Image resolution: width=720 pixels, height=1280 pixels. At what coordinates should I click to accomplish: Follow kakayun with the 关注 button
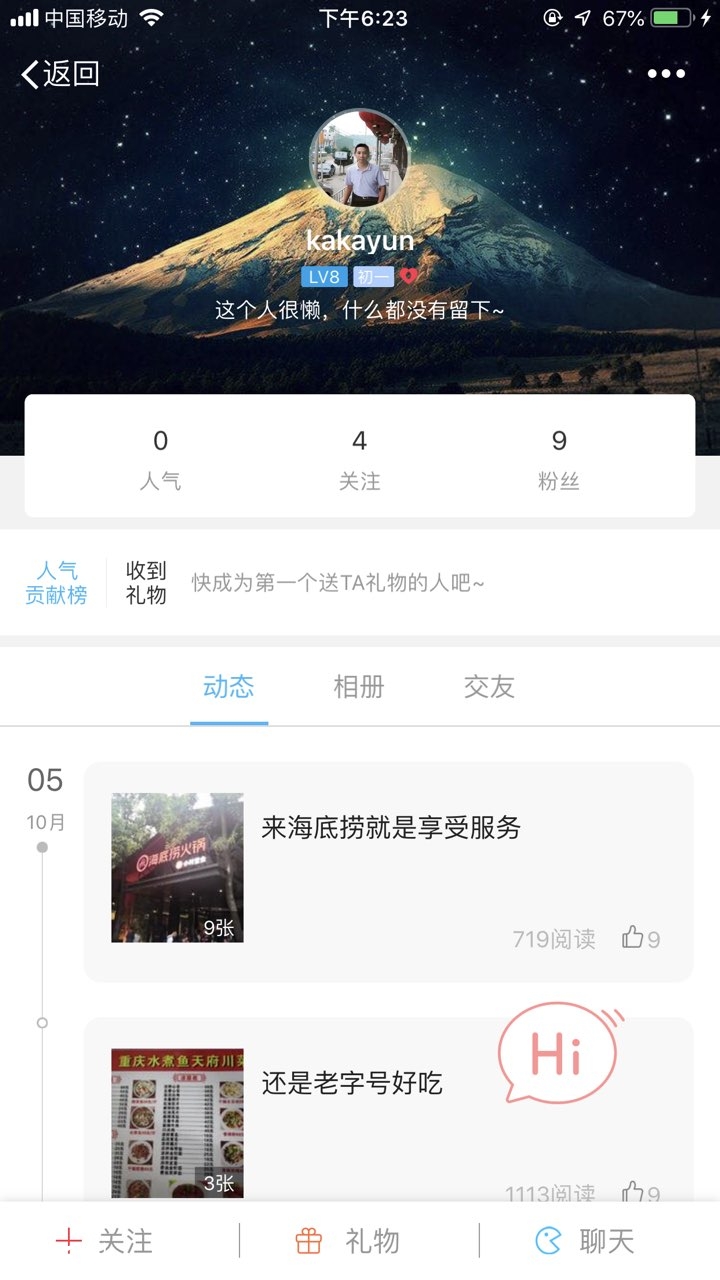point(105,1241)
